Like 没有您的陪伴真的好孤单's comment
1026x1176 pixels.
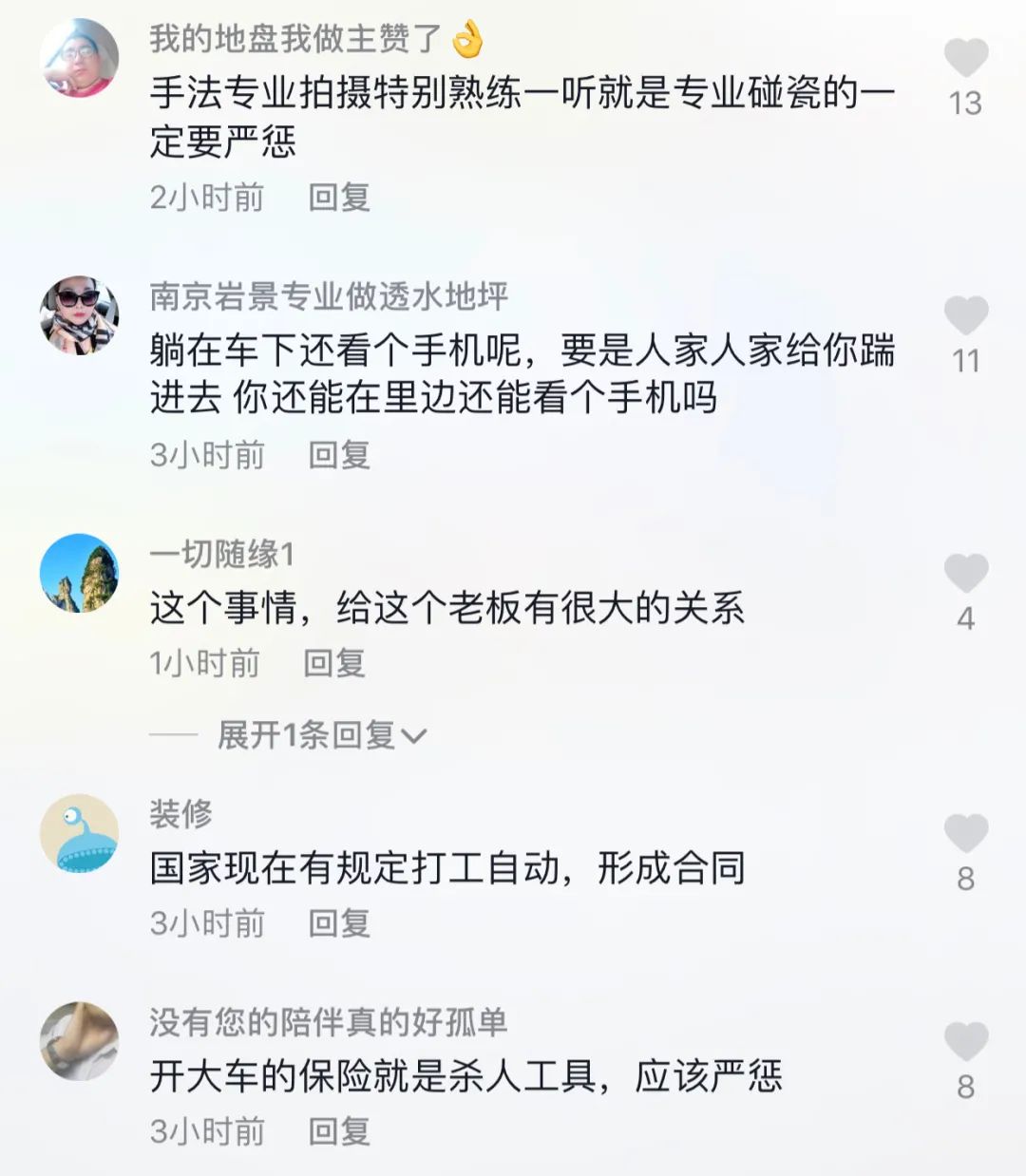965,1042
